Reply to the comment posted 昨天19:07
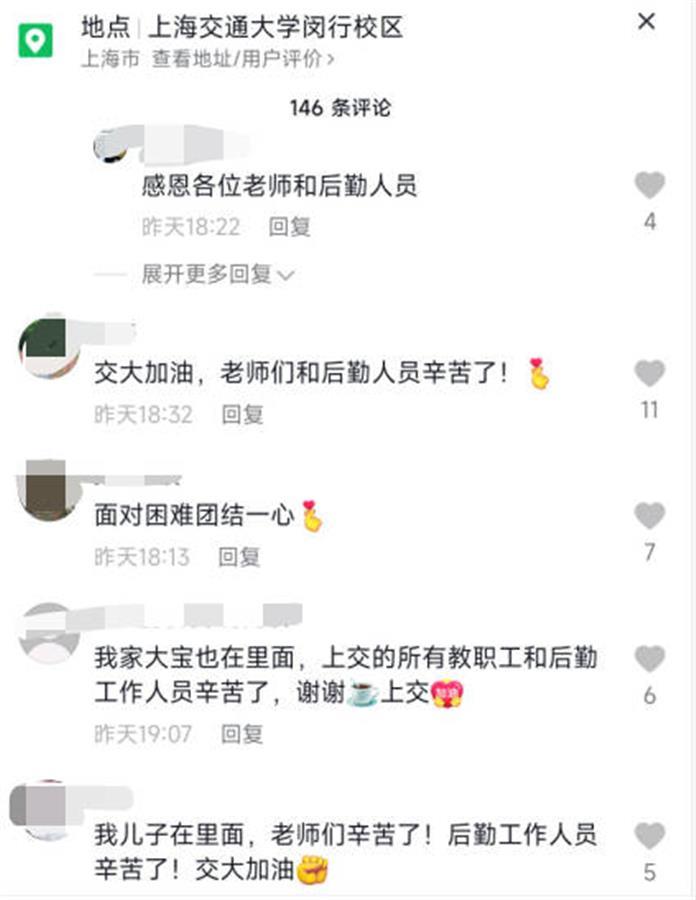Screen dimensions: 696x900 [242, 734]
